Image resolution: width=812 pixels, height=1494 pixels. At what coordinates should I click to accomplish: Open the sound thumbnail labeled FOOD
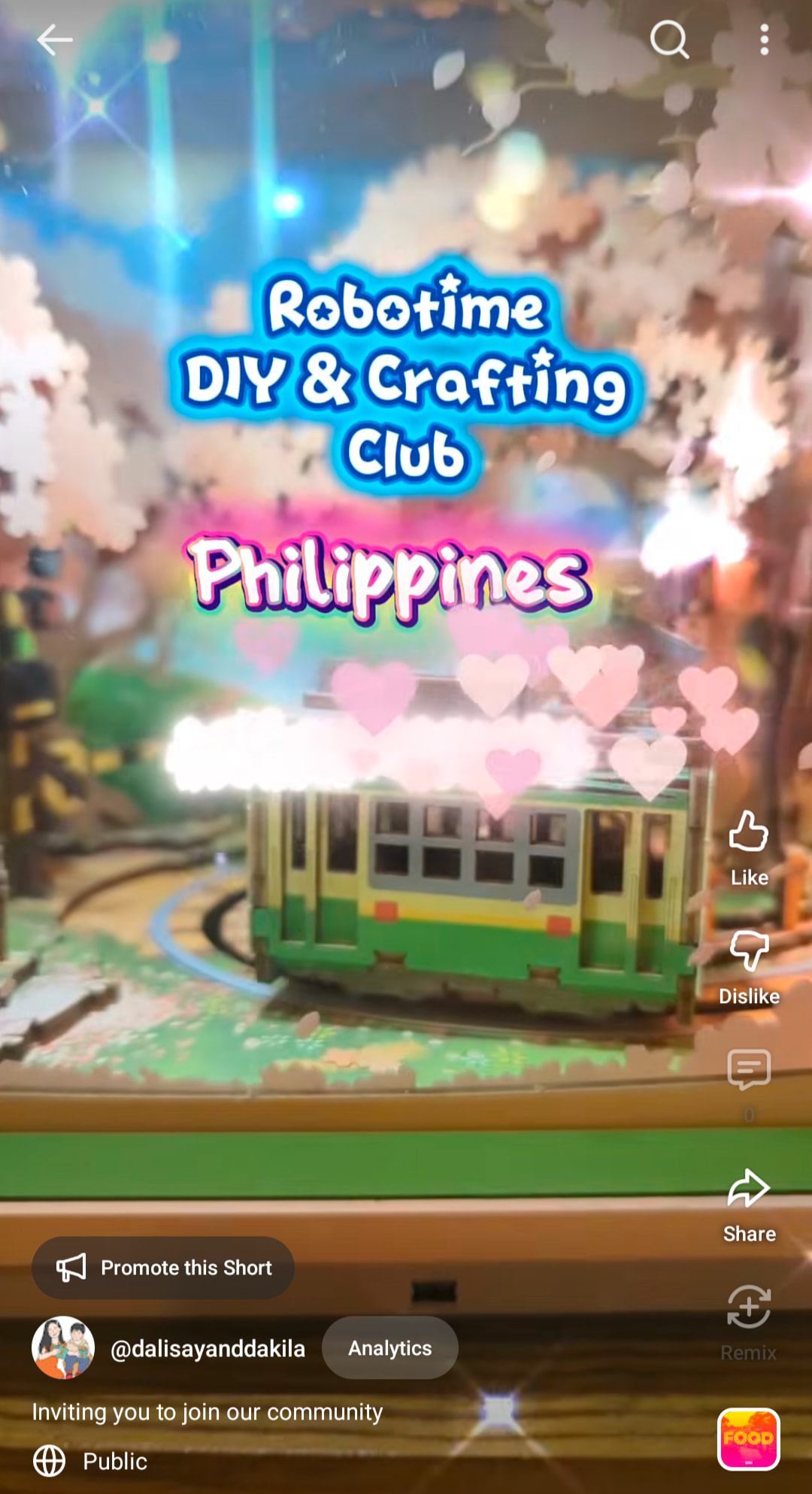(748, 1439)
